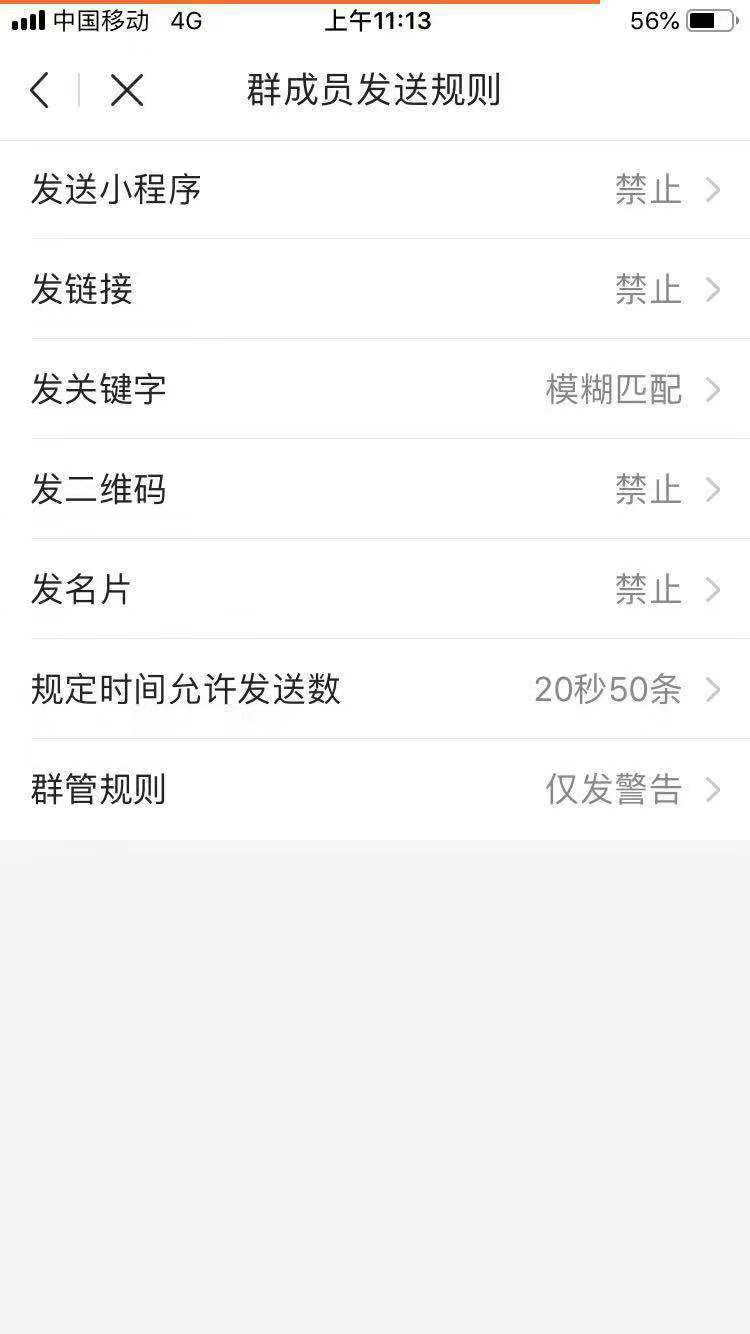
Task: Open the 发关键字 rule setting
Action: (x=375, y=390)
